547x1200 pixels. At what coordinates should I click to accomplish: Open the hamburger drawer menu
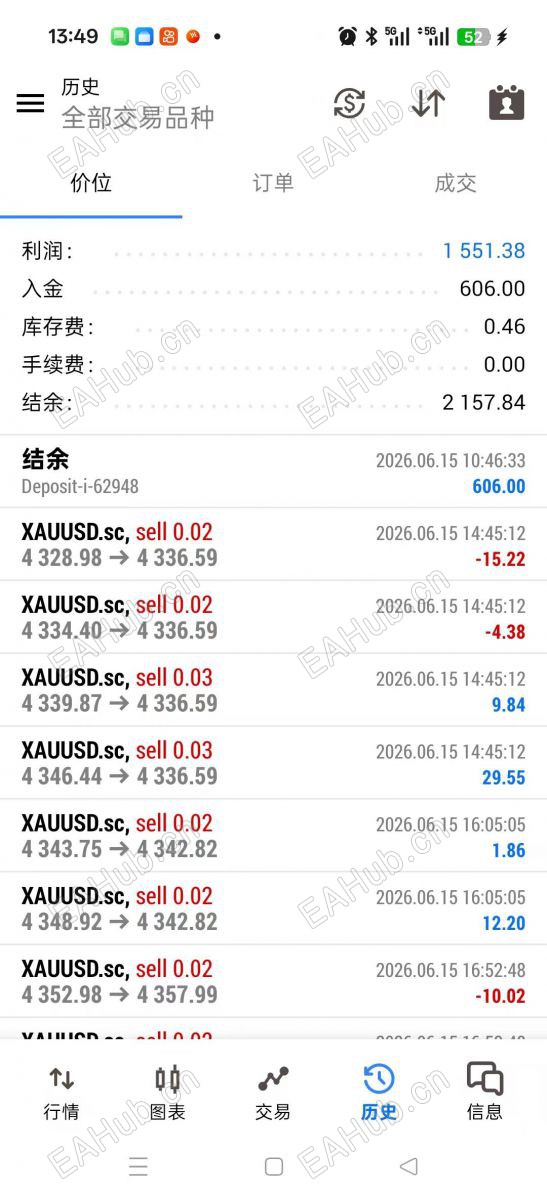click(30, 103)
